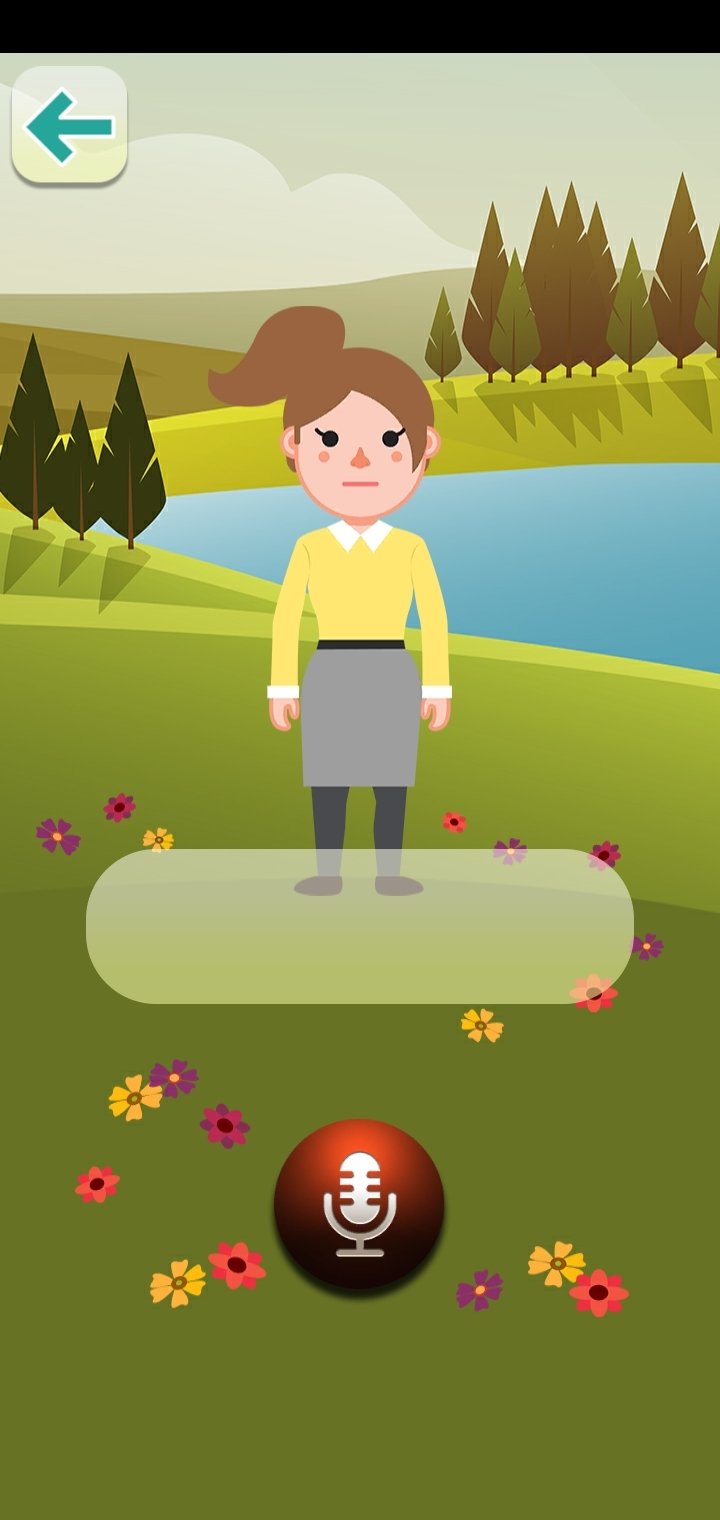The image size is (720, 1520).
Task: Tap the red microphone record button
Action: (359, 1204)
